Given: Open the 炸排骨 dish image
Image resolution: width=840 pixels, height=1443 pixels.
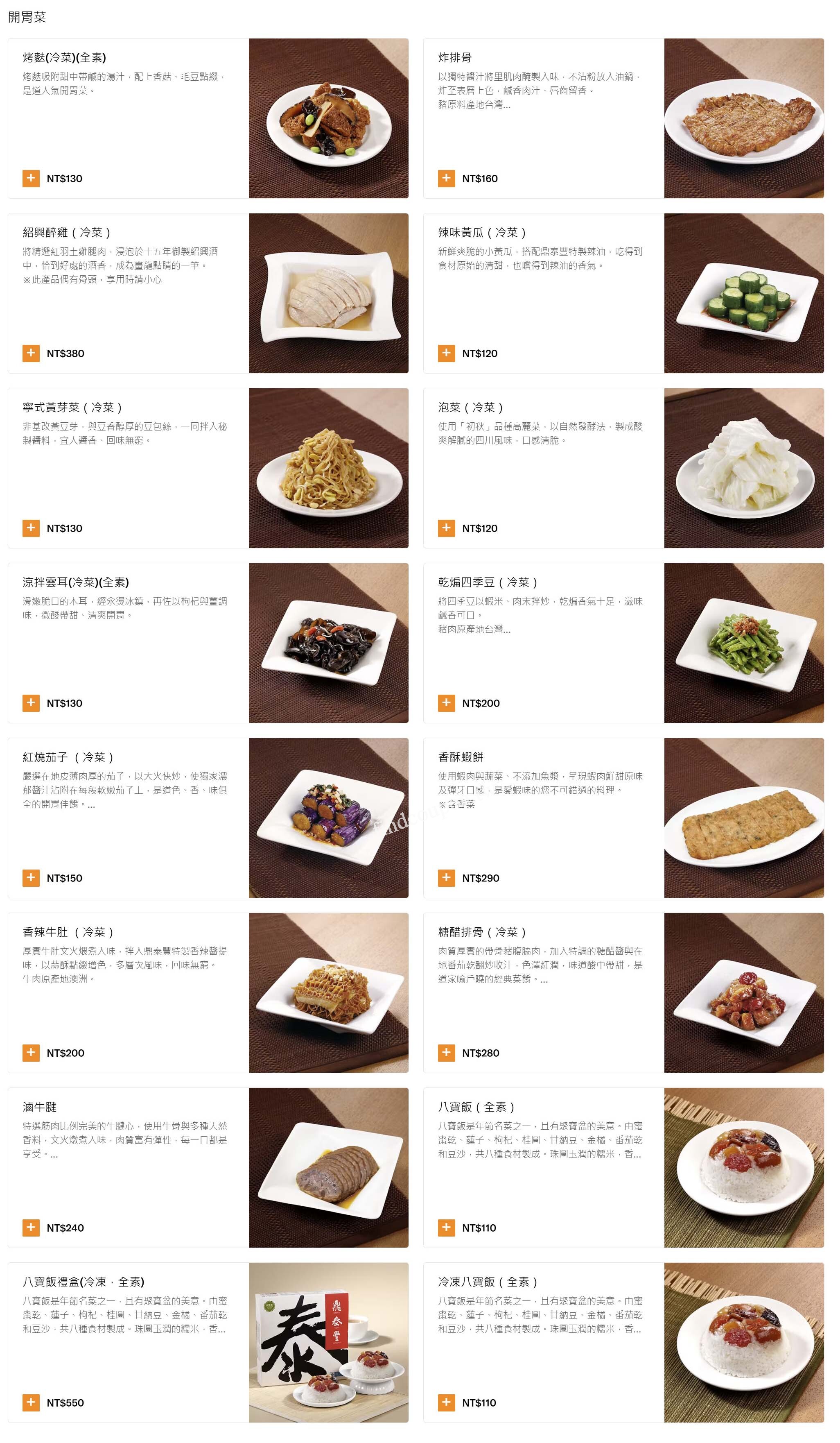Looking at the screenshot, I should [744, 118].
